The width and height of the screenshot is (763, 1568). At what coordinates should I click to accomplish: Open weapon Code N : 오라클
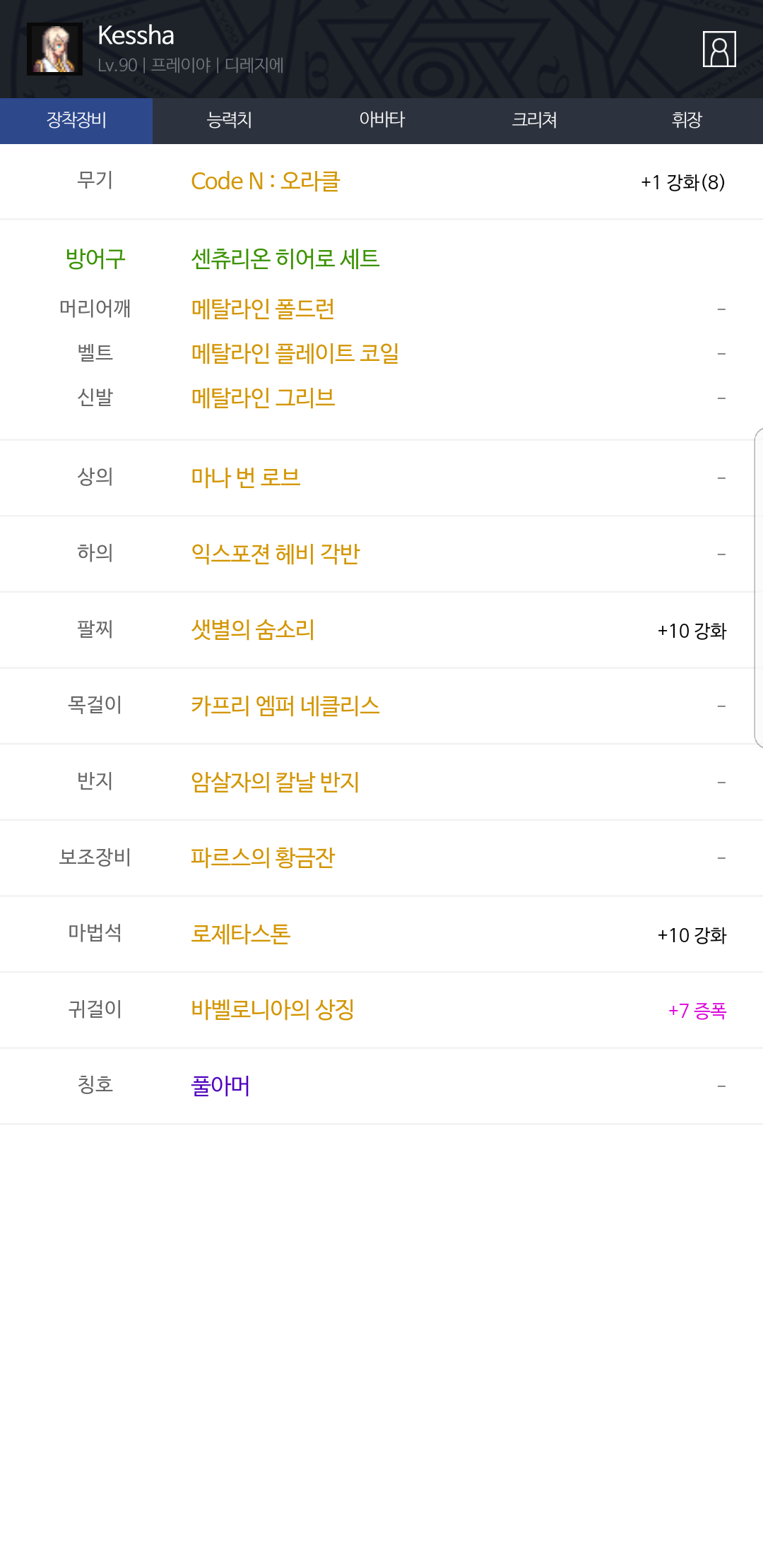point(266,182)
